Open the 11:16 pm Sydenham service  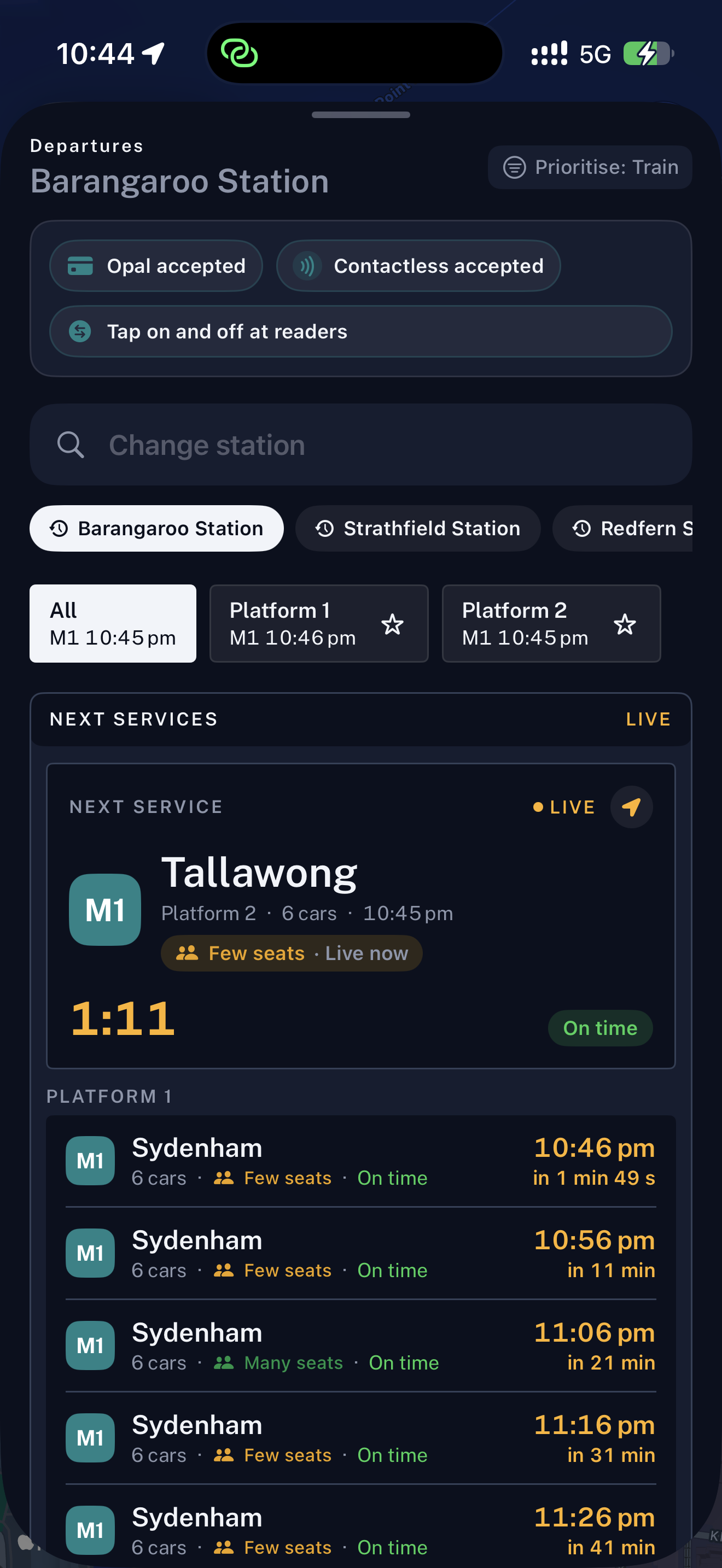(x=360, y=1439)
